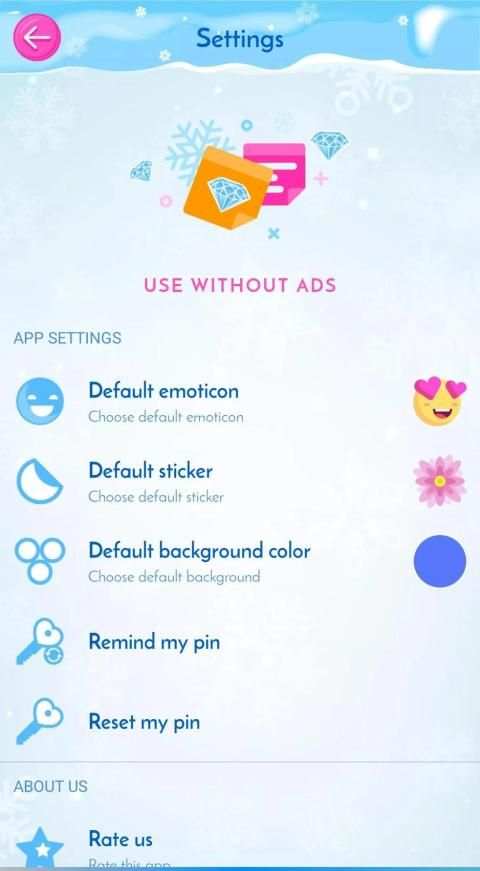480x871 pixels.
Task: Tap the pink flower sticker preview
Action: click(440, 481)
